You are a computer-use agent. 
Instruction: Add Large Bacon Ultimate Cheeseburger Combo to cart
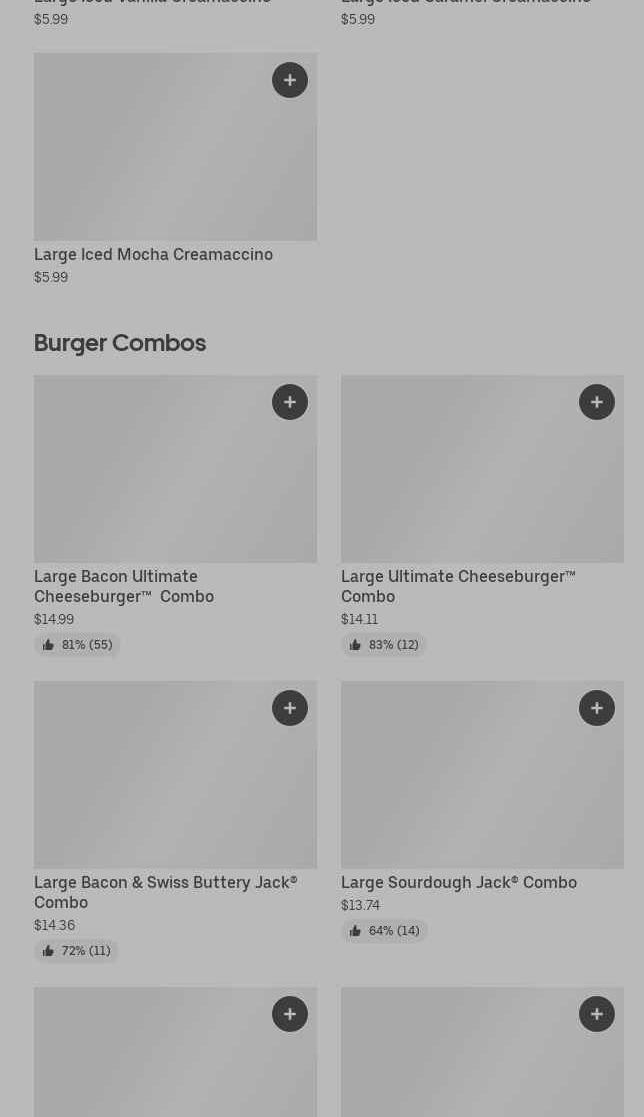(x=290, y=402)
